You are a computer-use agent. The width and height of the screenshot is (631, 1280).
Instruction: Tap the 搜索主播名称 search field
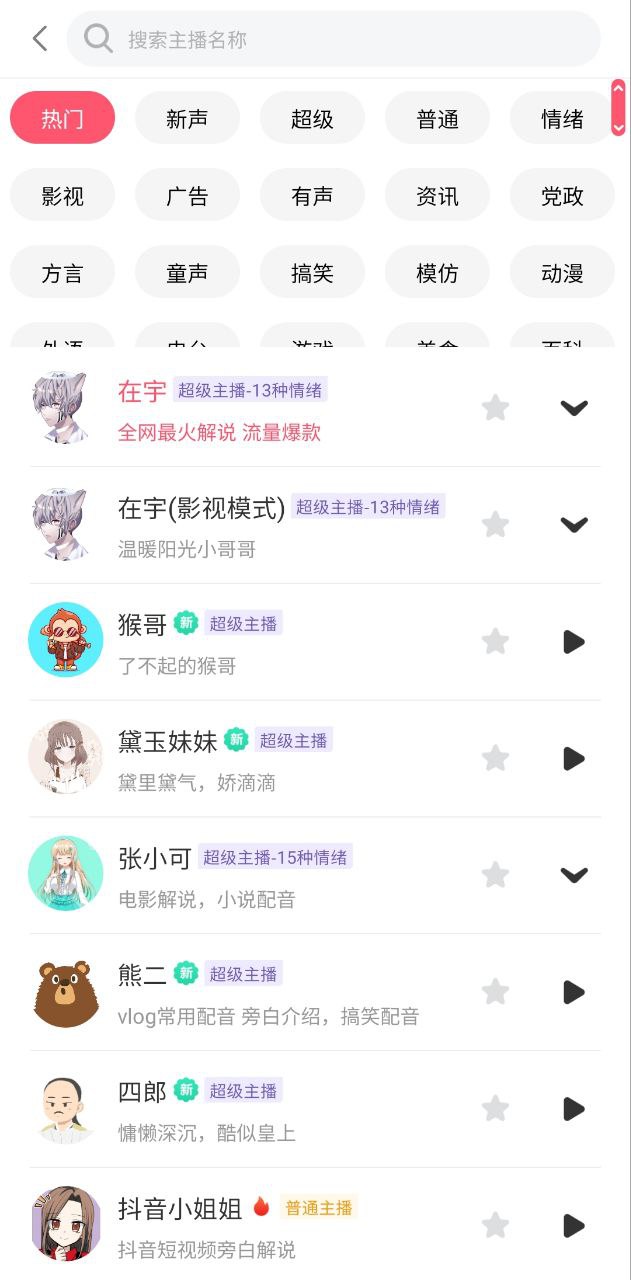[334, 39]
